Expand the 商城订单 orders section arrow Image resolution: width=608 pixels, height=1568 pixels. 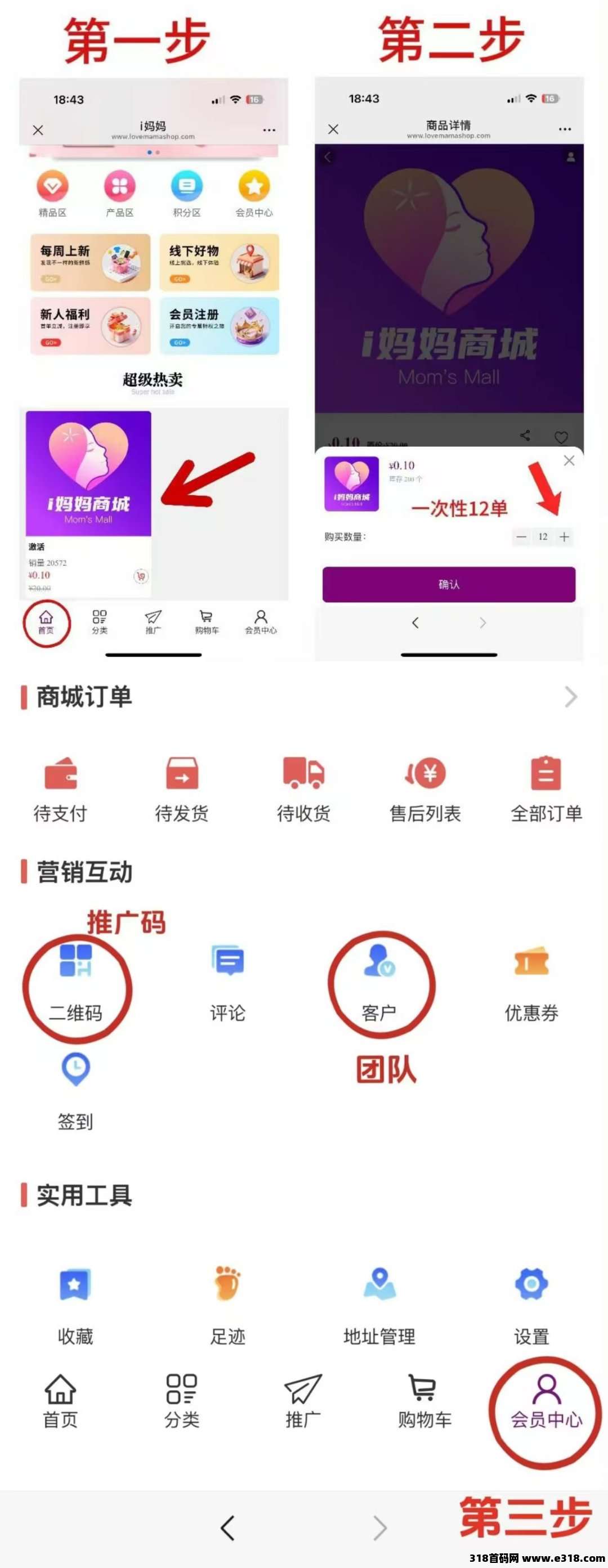570,697
